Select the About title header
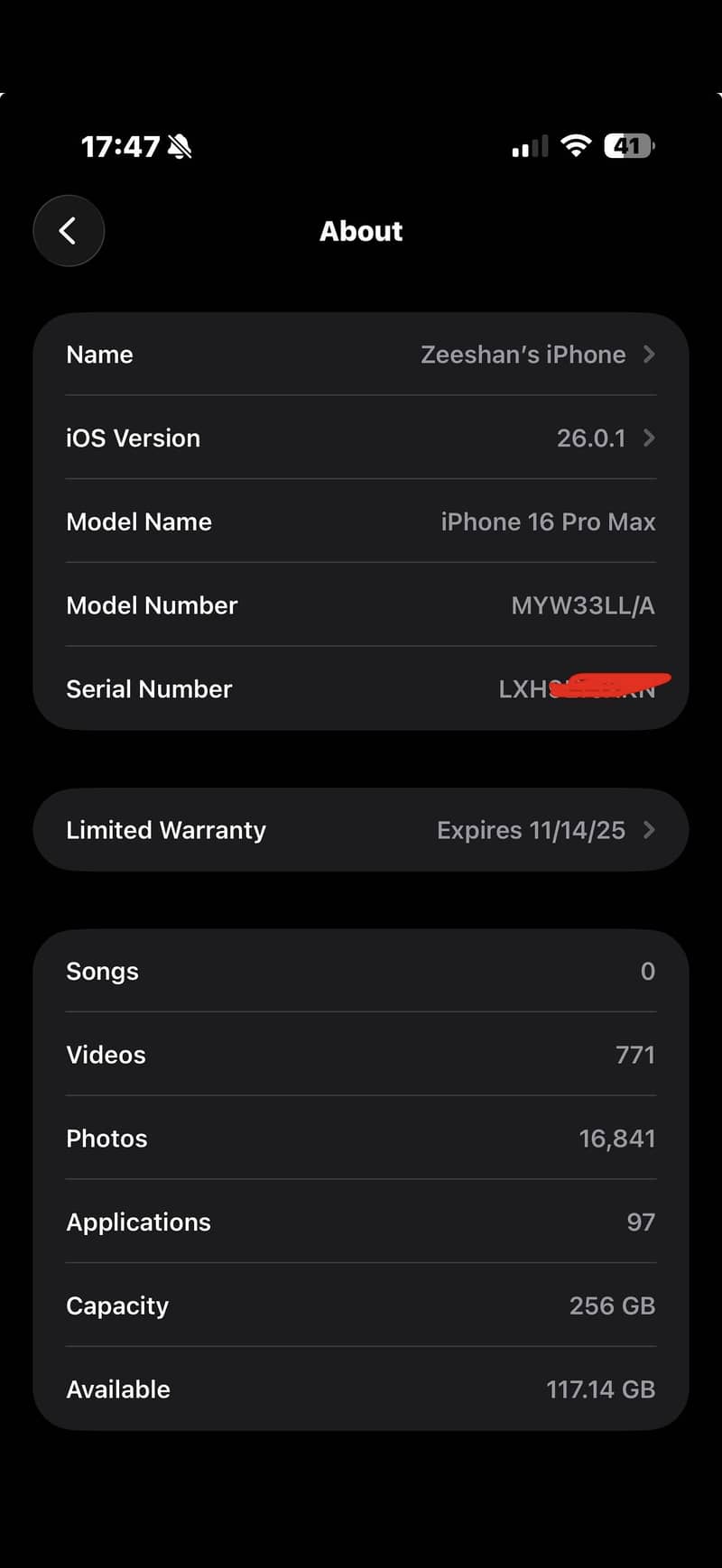722x1568 pixels. [x=361, y=231]
